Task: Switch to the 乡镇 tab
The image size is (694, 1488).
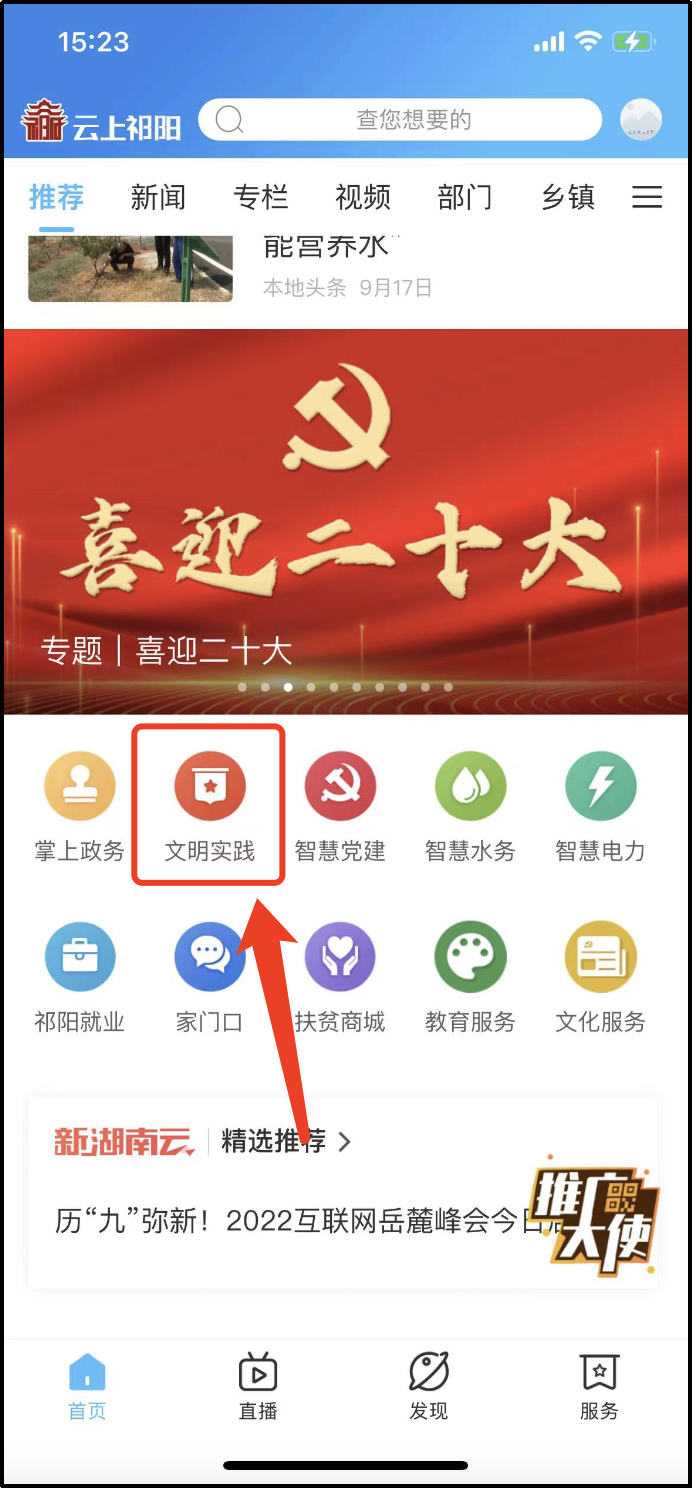Action: click(x=568, y=197)
